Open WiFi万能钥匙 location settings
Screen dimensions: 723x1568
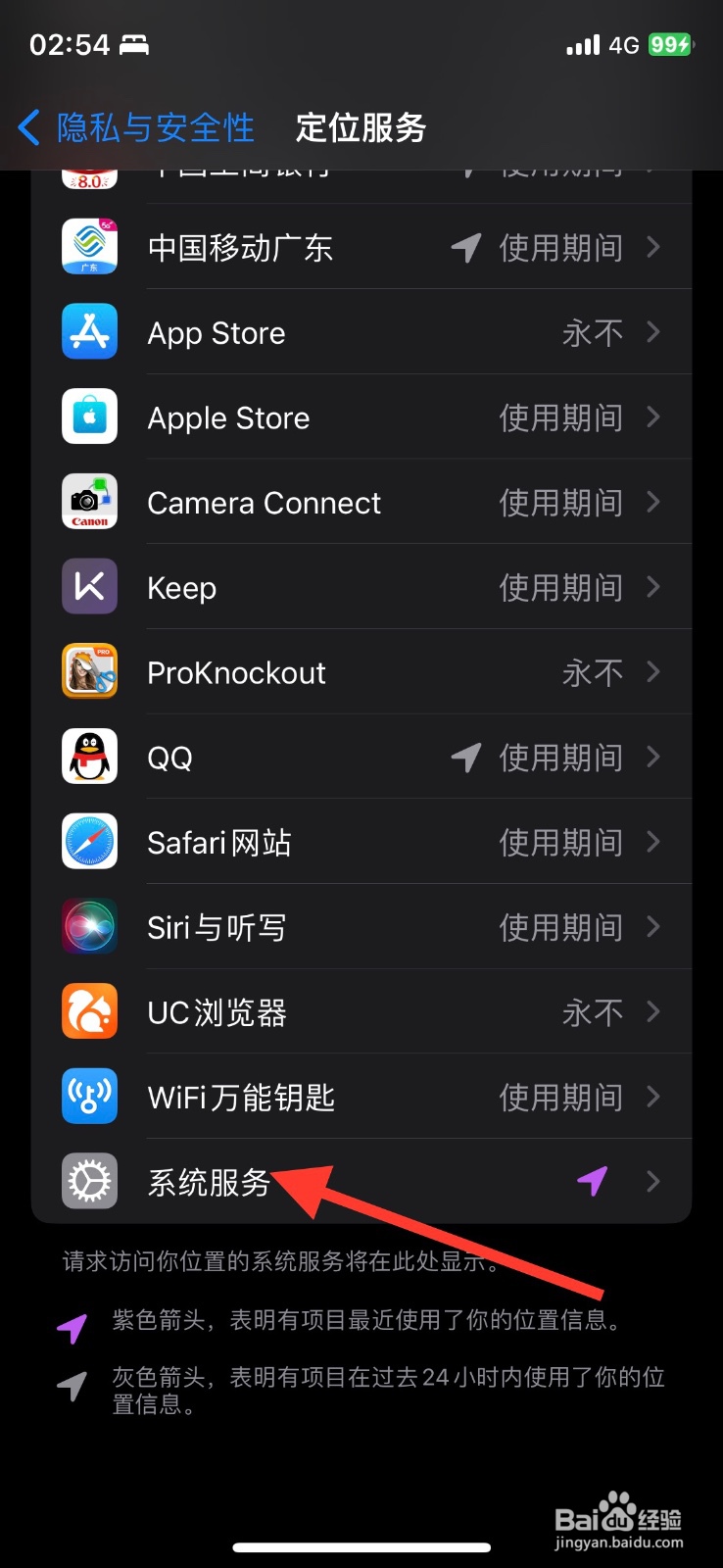tap(362, 1098)
